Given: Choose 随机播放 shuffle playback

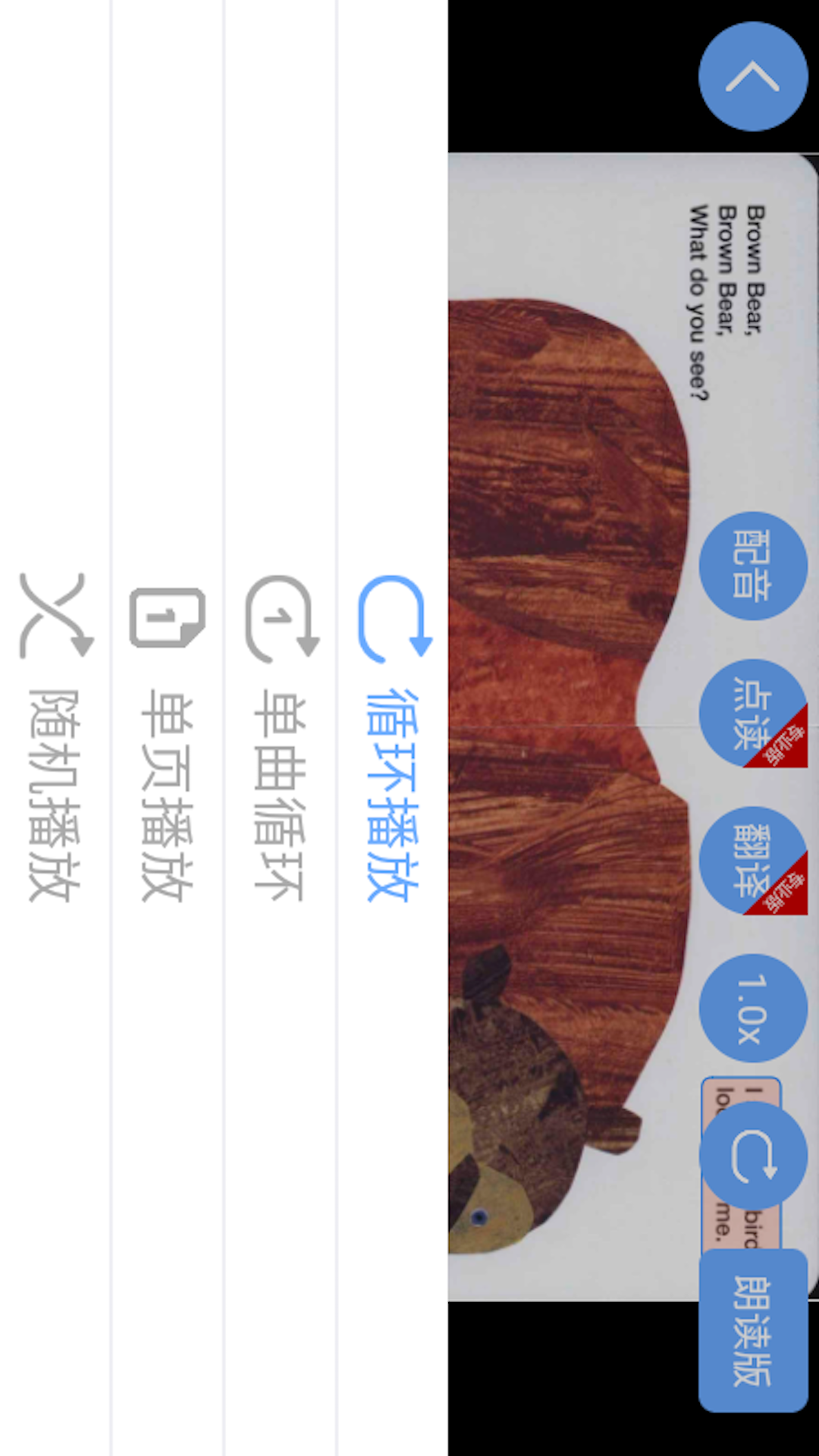Looking at the screenshot, I should tap(56, 739).
